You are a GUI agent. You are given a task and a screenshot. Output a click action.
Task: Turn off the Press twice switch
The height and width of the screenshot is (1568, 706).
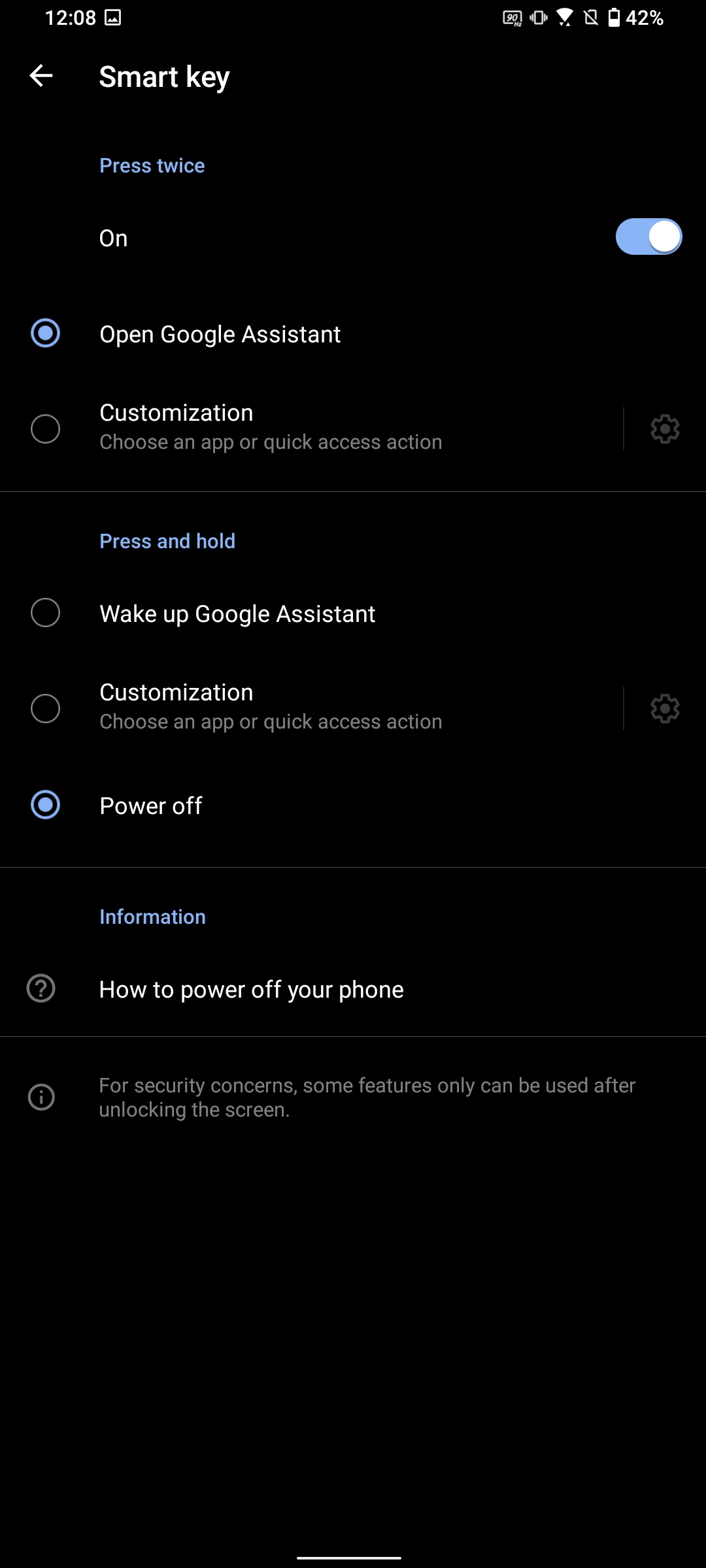(648, 237)
